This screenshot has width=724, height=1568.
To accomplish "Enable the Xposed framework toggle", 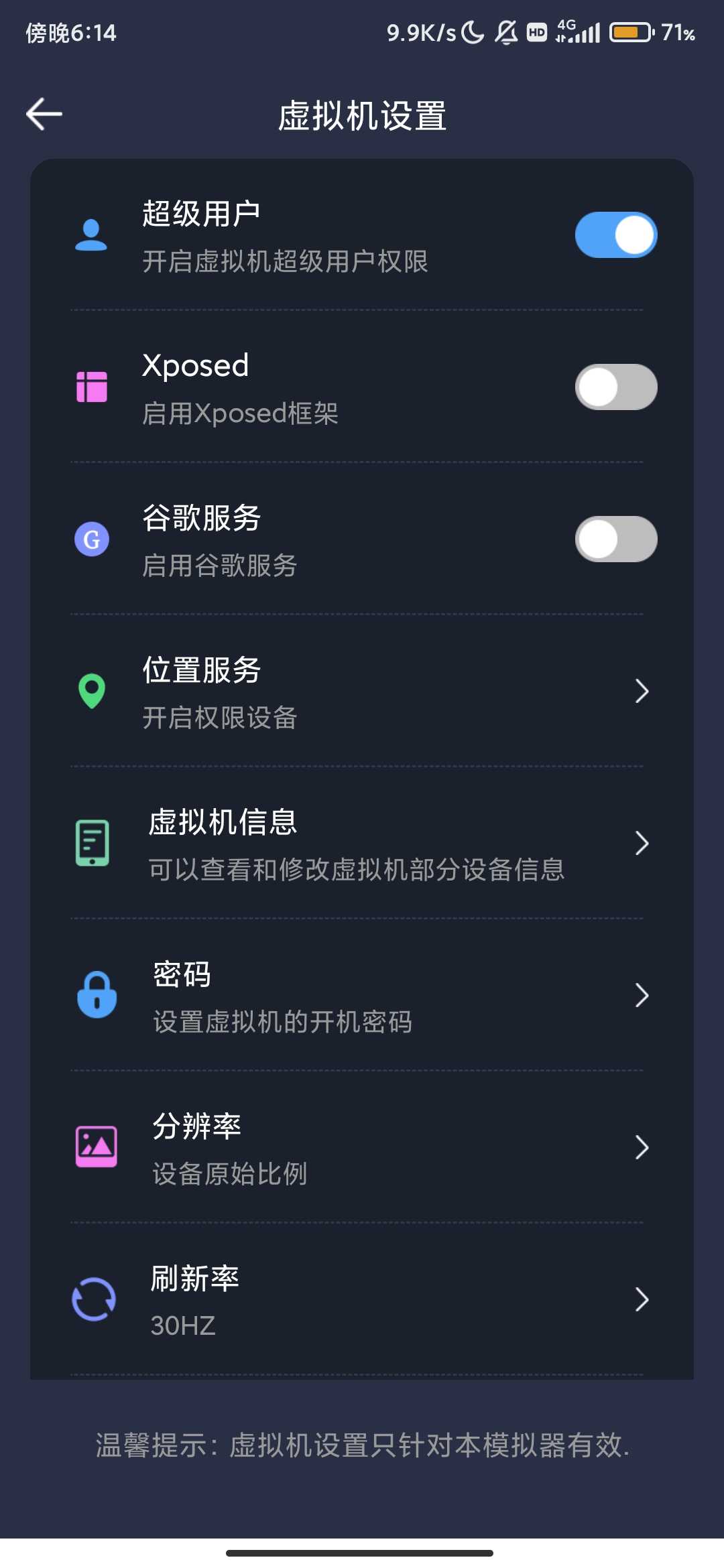I will 616,387.
